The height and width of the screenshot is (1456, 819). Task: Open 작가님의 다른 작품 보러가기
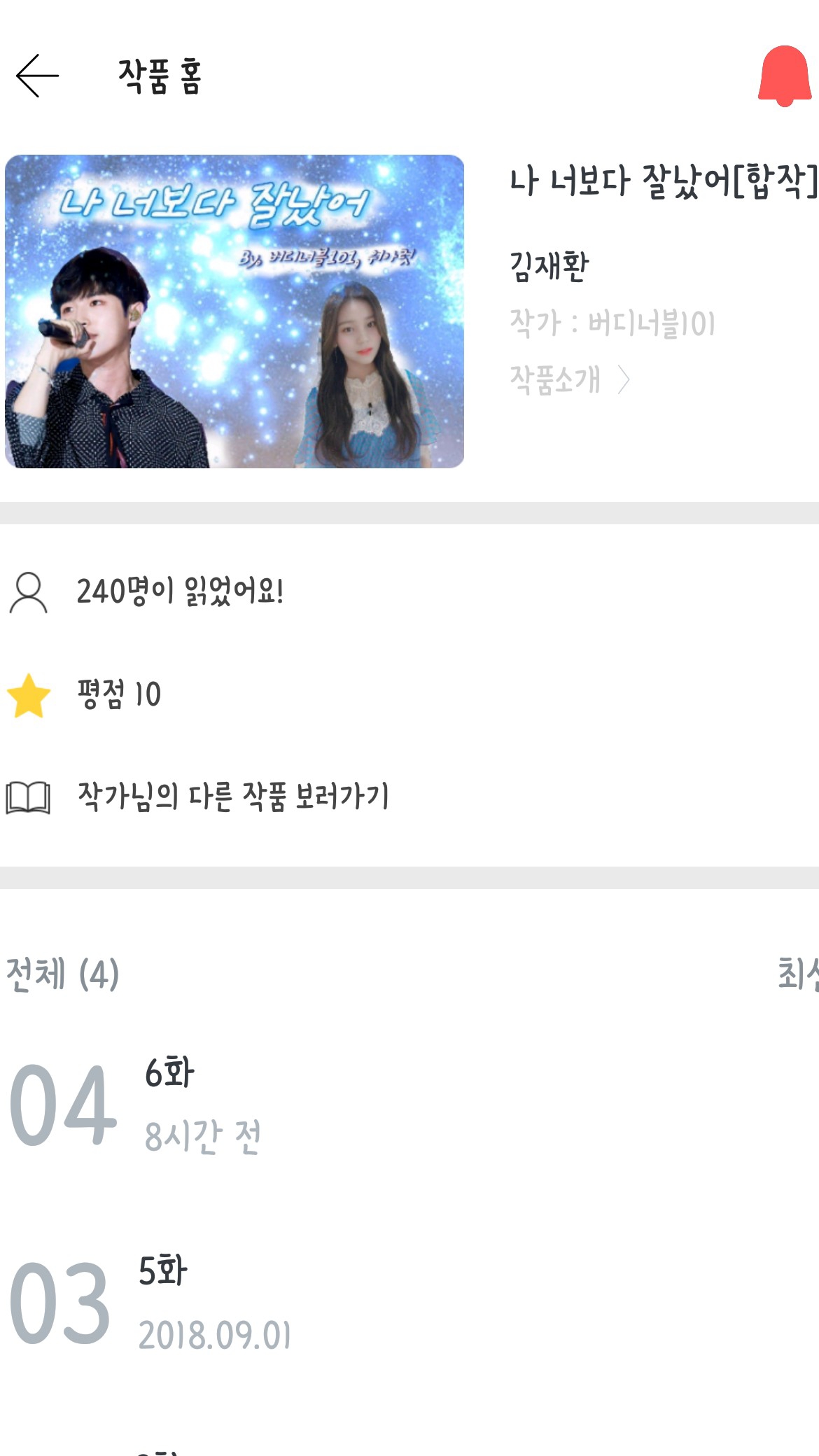coord(409,797)
